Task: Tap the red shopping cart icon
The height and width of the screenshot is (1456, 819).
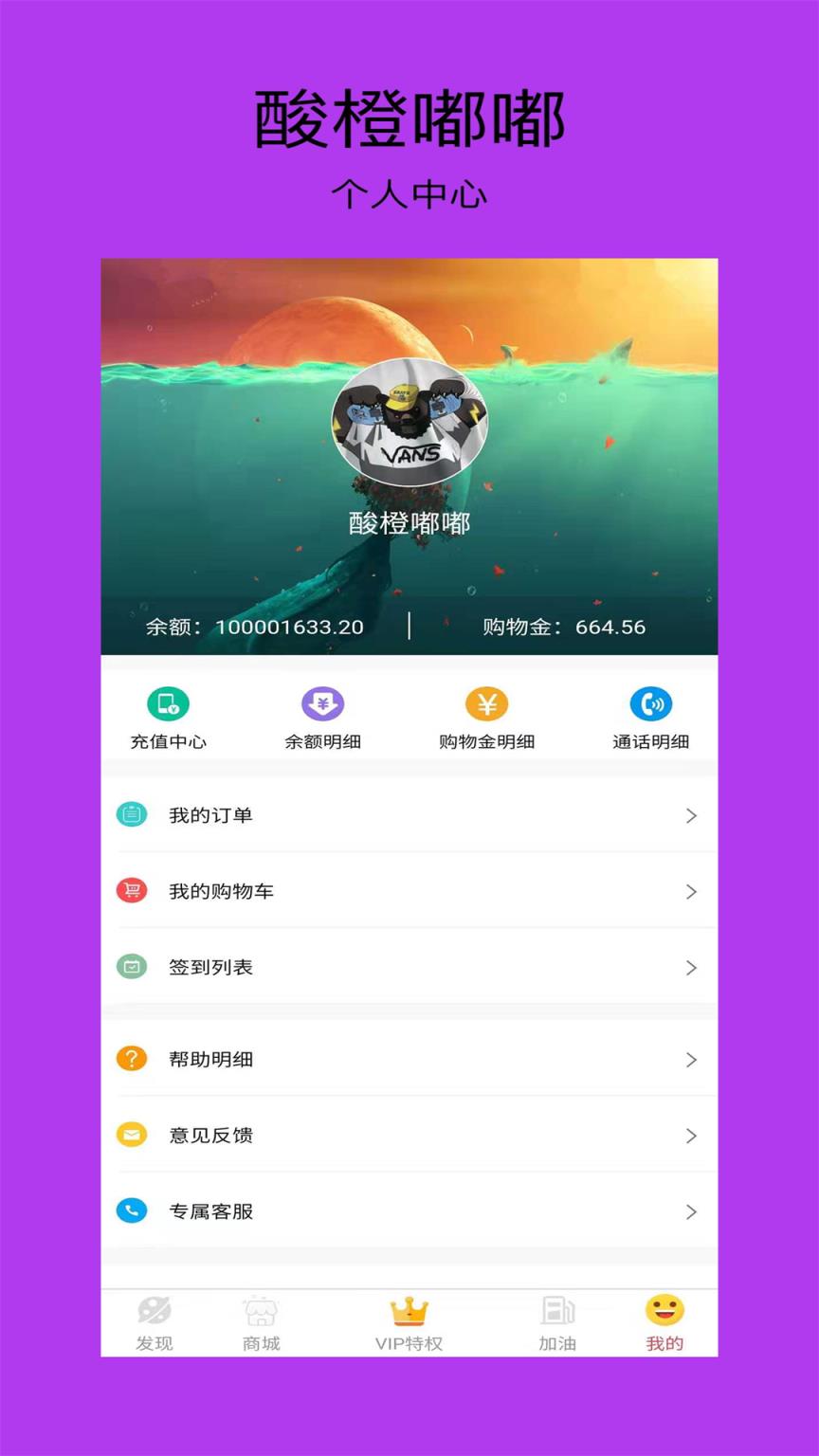Action: tap(132, 890)
